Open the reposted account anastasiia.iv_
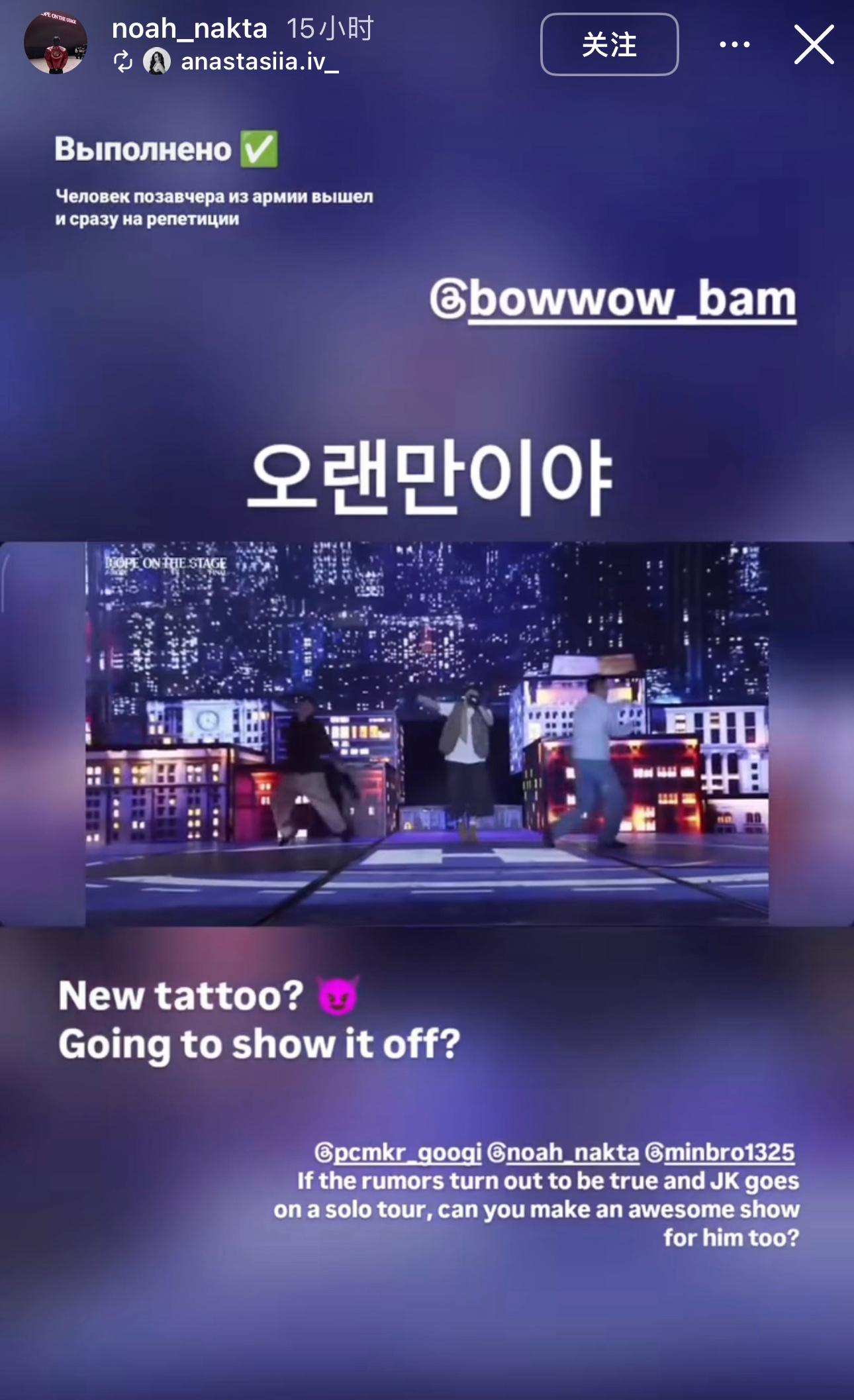Image resolution: width=854 pixels, height=1400 pixels. (x=260, y=62)
